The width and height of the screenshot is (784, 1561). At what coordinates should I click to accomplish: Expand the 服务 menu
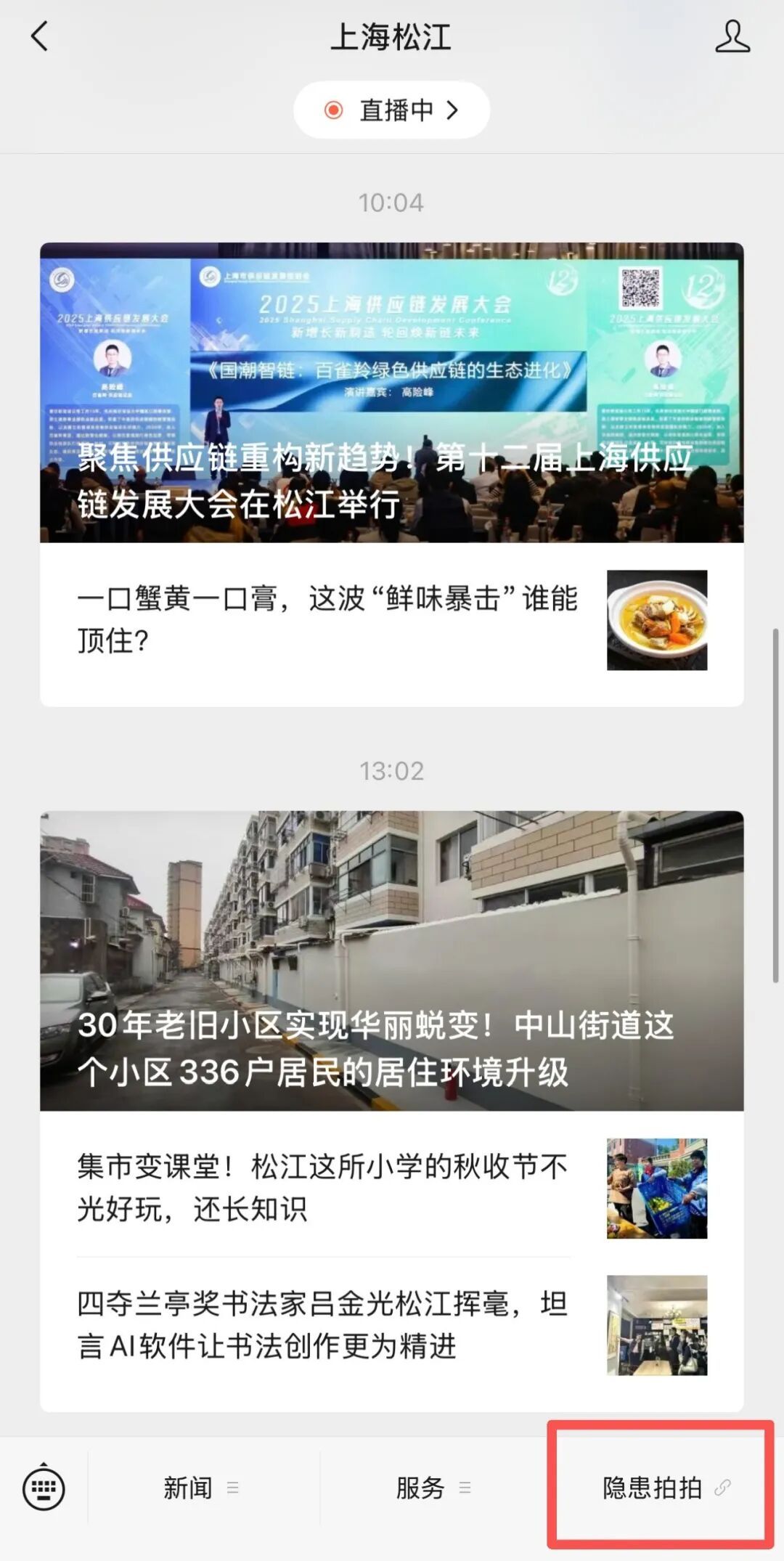[x=433, y=1488]
